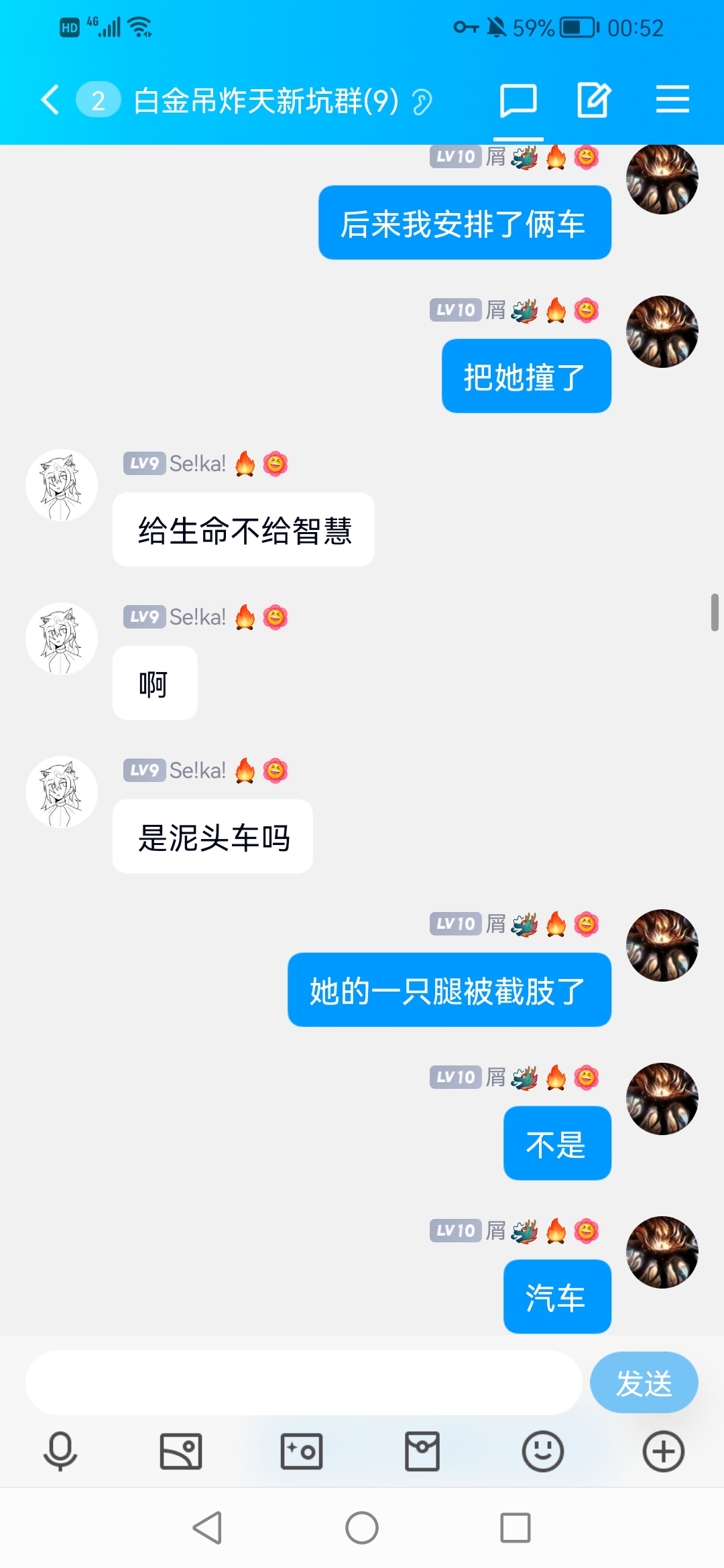Open the camera capture icon
Screen dimensions: 724x1568
[302, 1451]
